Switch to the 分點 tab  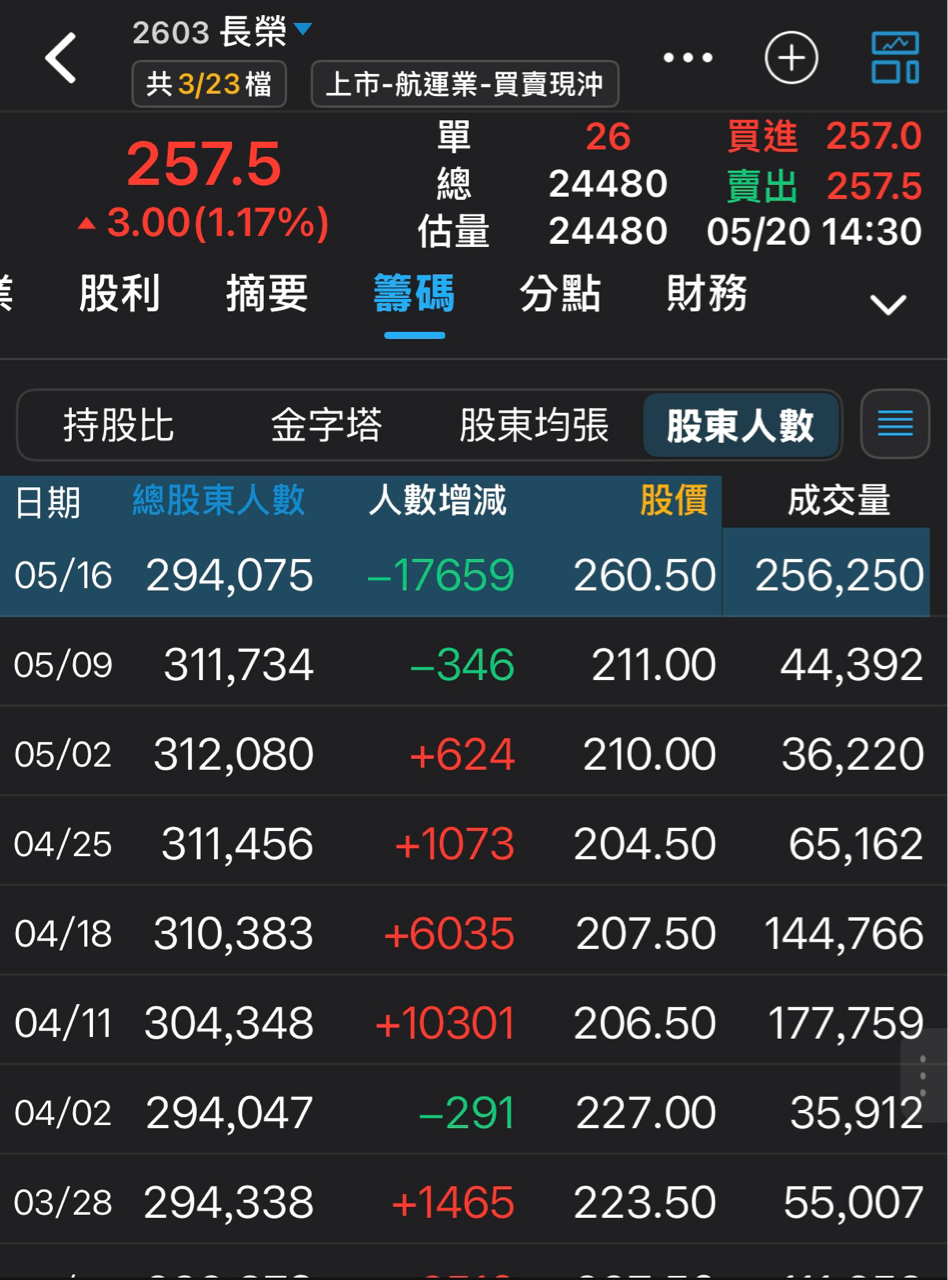click(560, 294)
